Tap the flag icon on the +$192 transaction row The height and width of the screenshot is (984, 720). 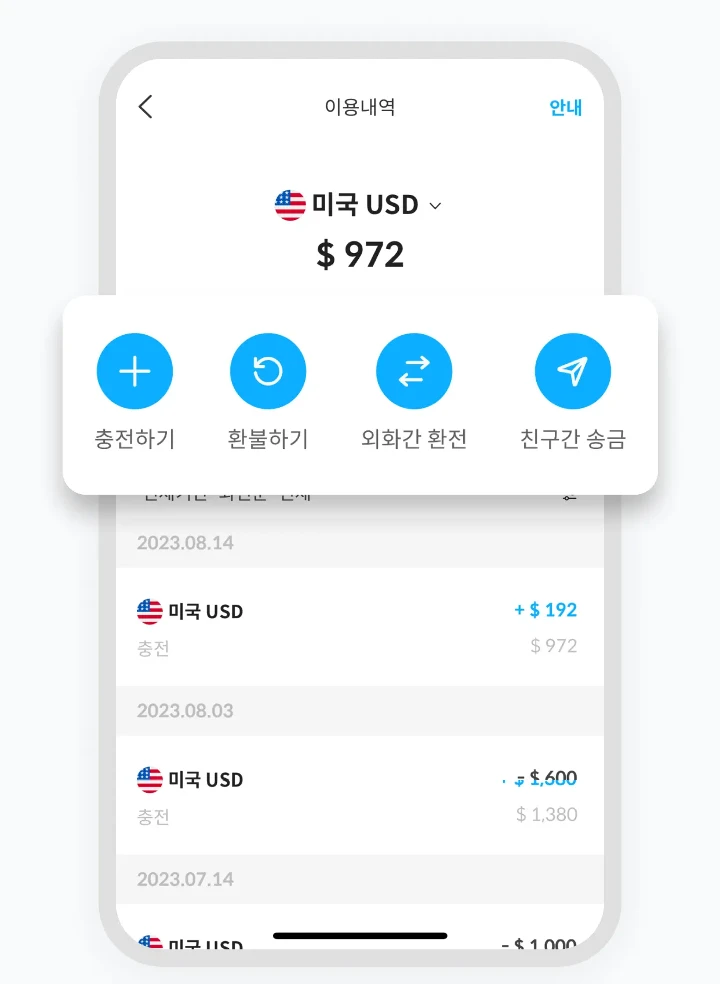click(150, 611)
